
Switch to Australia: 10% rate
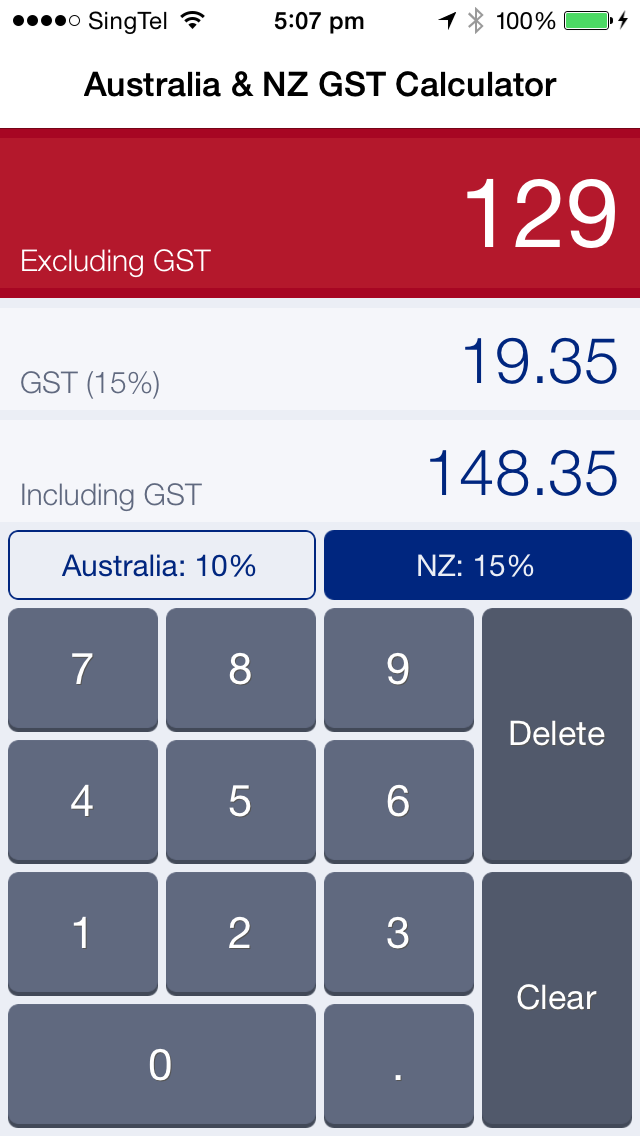pyautogui.click(x=162, y=565)
